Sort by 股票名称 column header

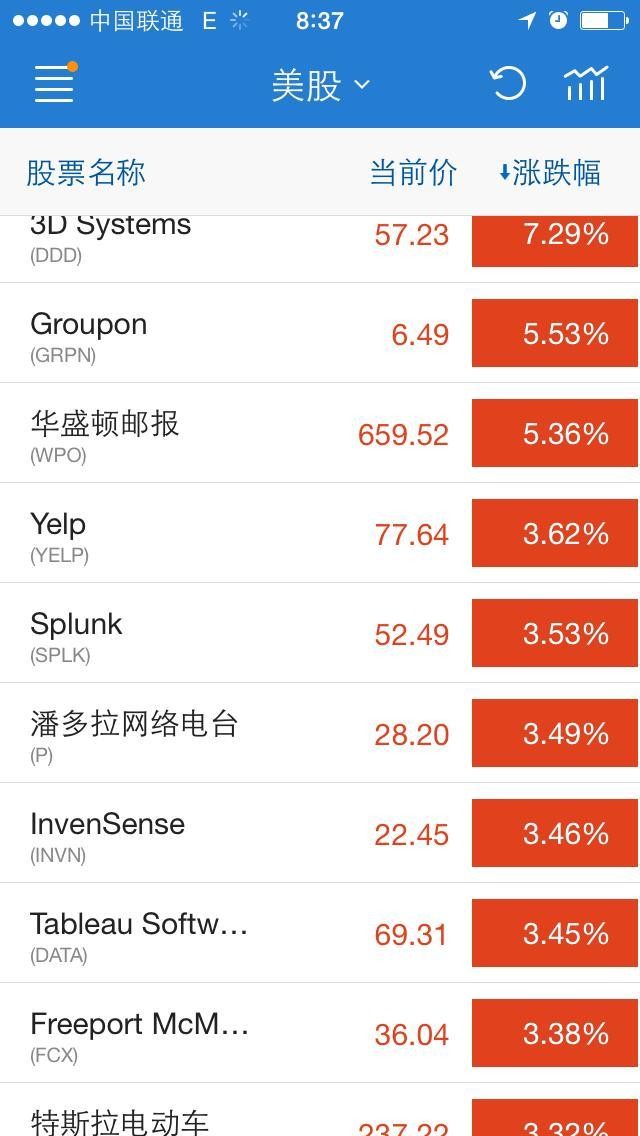click(86, 173)
